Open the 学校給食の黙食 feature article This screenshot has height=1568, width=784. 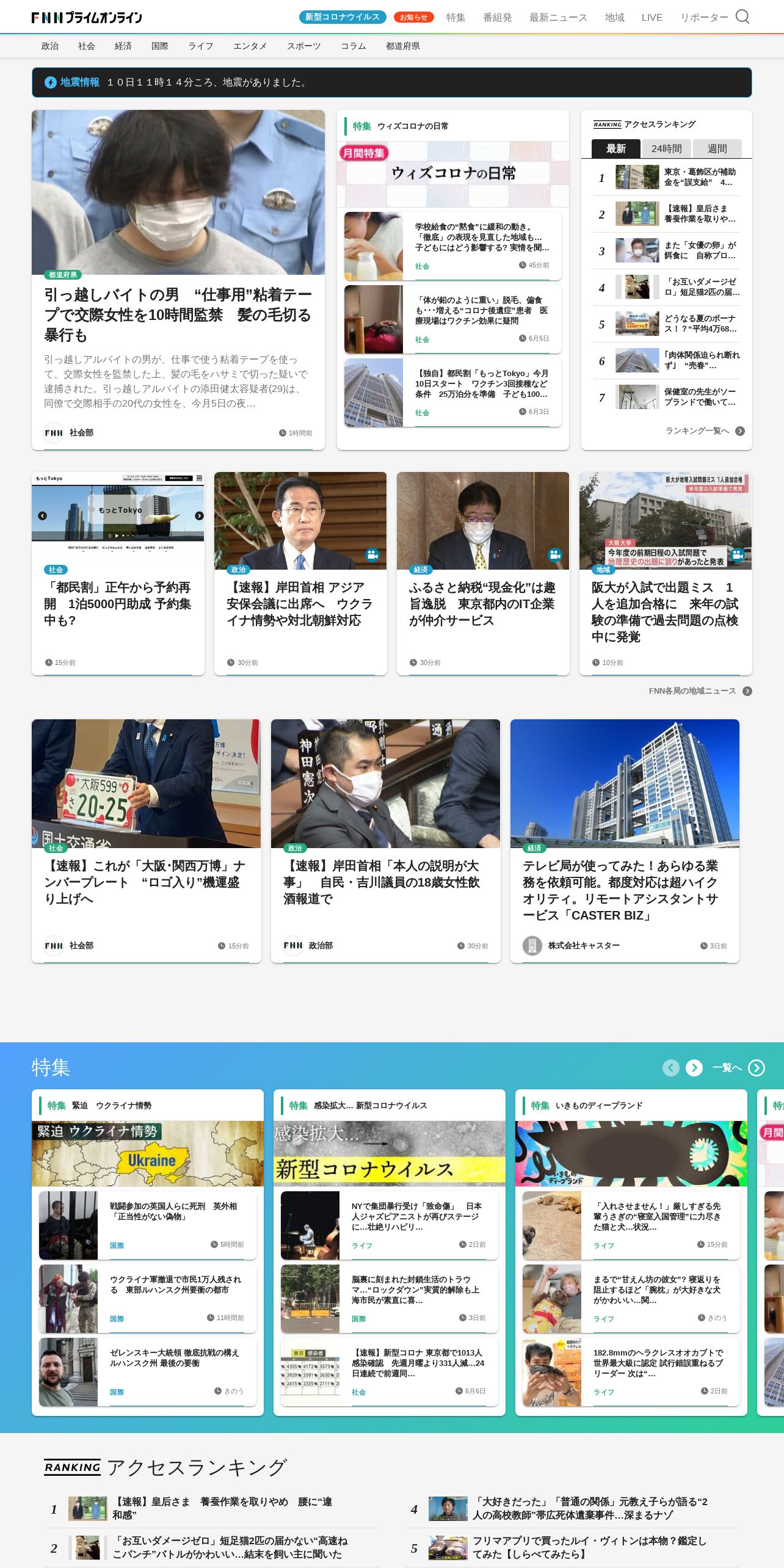coord(481,237)
